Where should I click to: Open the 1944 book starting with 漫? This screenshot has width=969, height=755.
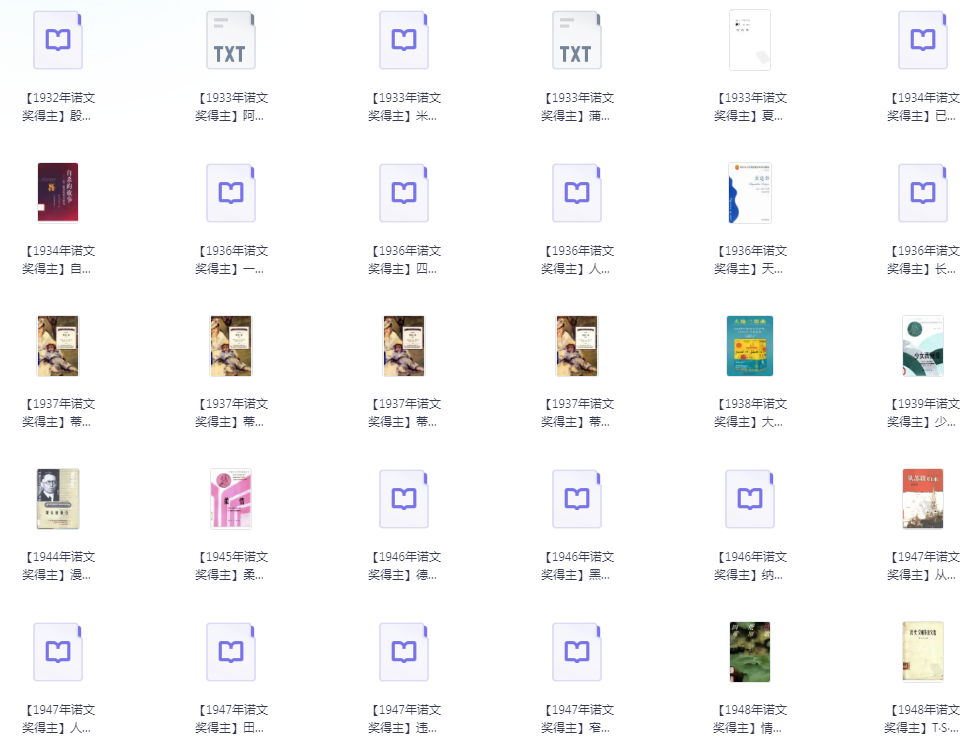pos(58,498)
